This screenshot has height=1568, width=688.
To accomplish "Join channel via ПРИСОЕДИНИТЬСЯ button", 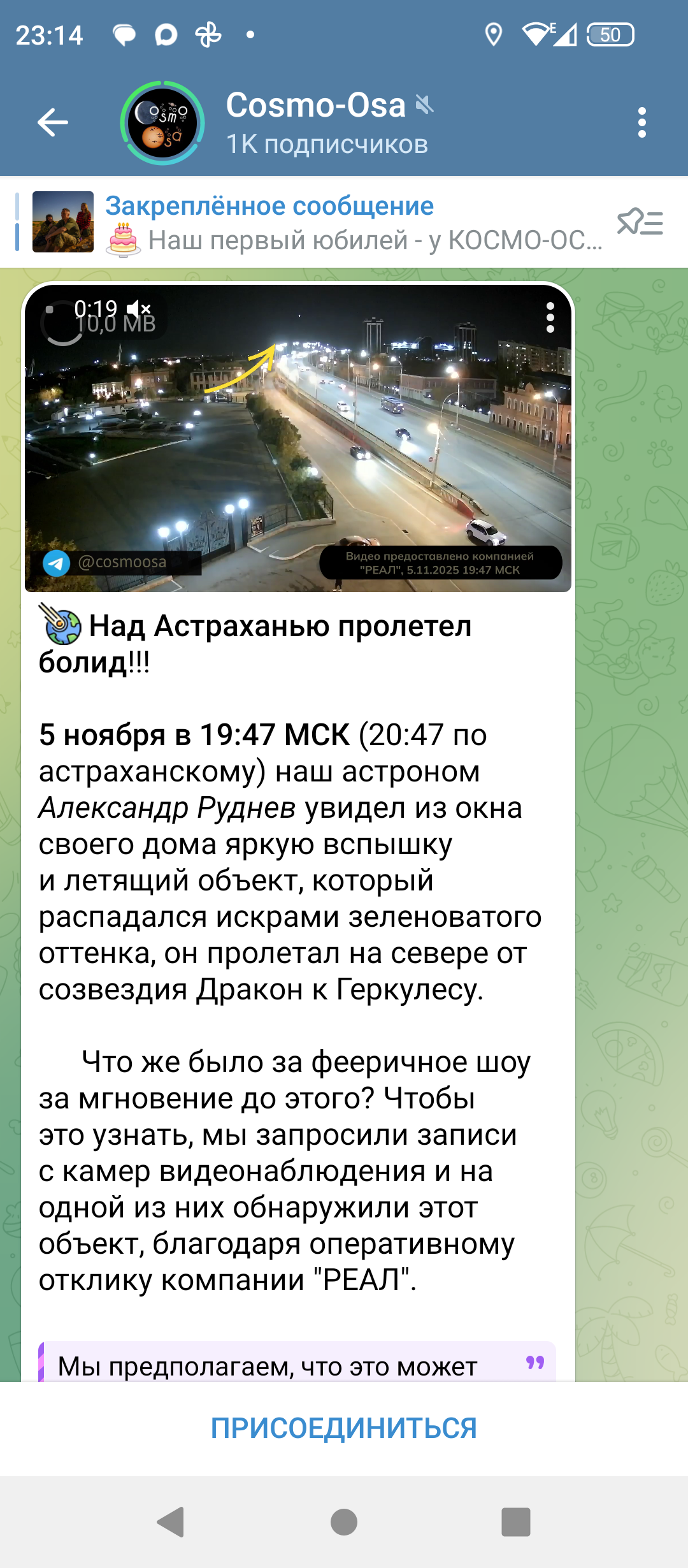I will coord(344,1428).
